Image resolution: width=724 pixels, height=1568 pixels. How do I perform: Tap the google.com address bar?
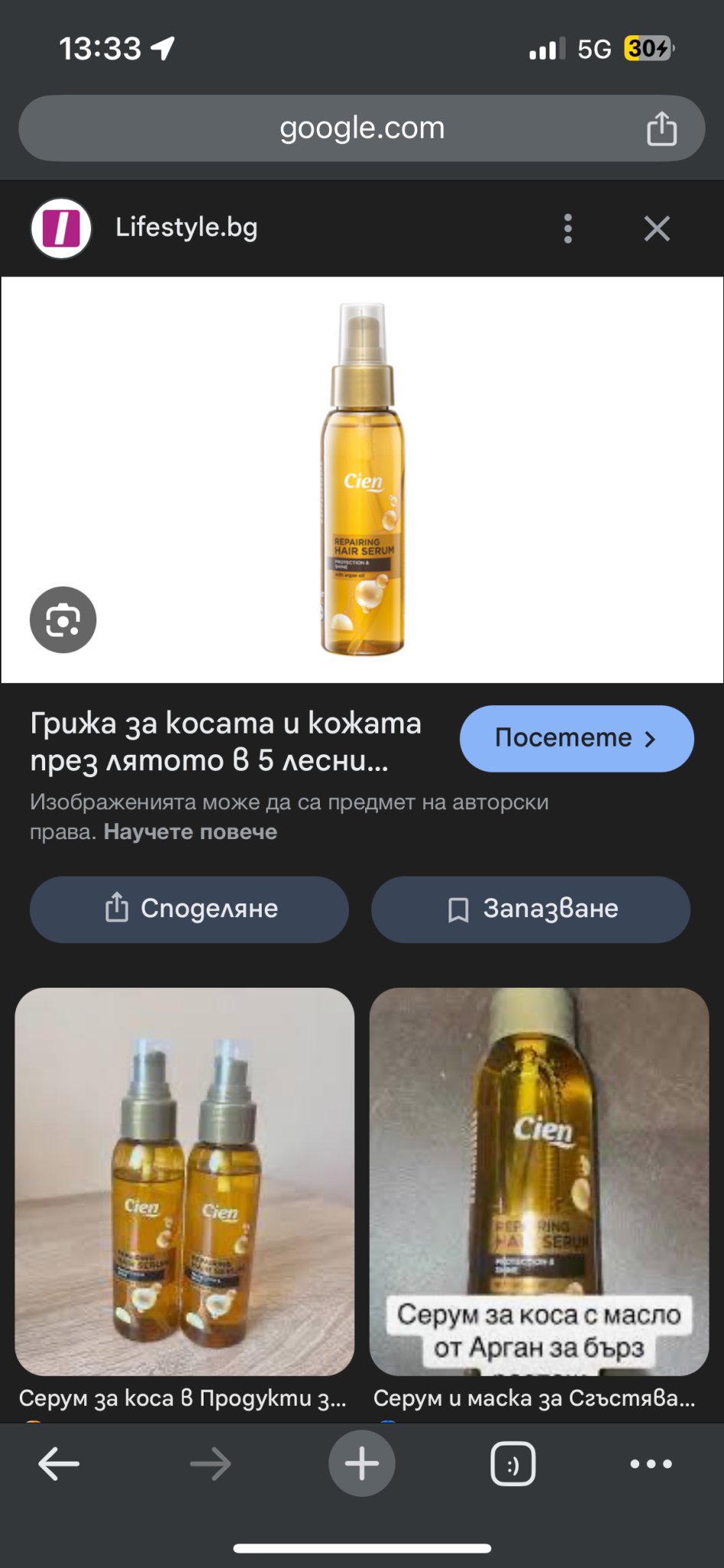[x=361, y=129]
